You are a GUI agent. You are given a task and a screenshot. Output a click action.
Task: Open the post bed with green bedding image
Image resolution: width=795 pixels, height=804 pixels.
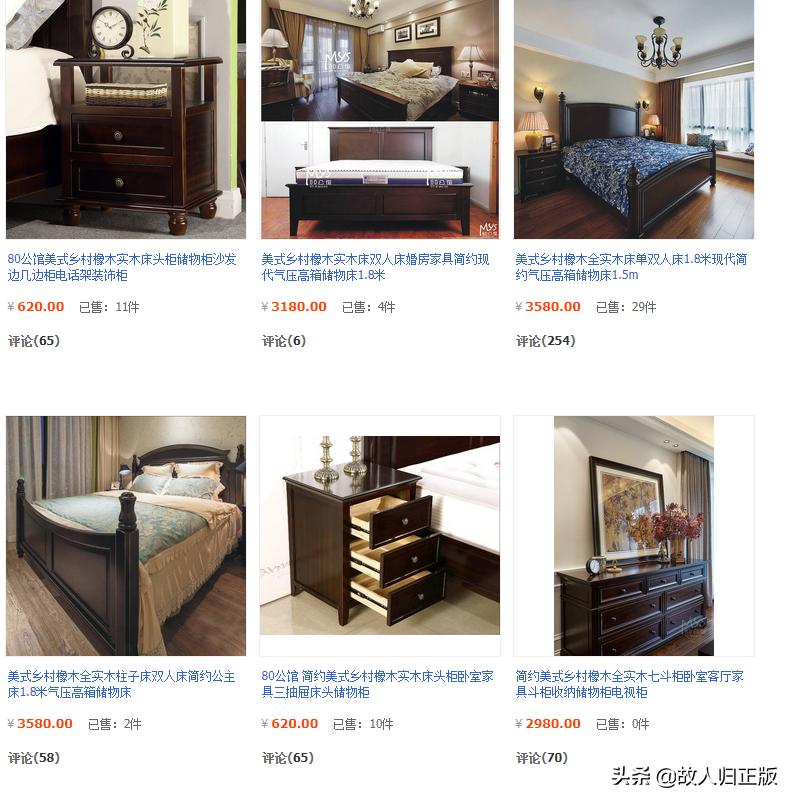click(x=125, y=536)
